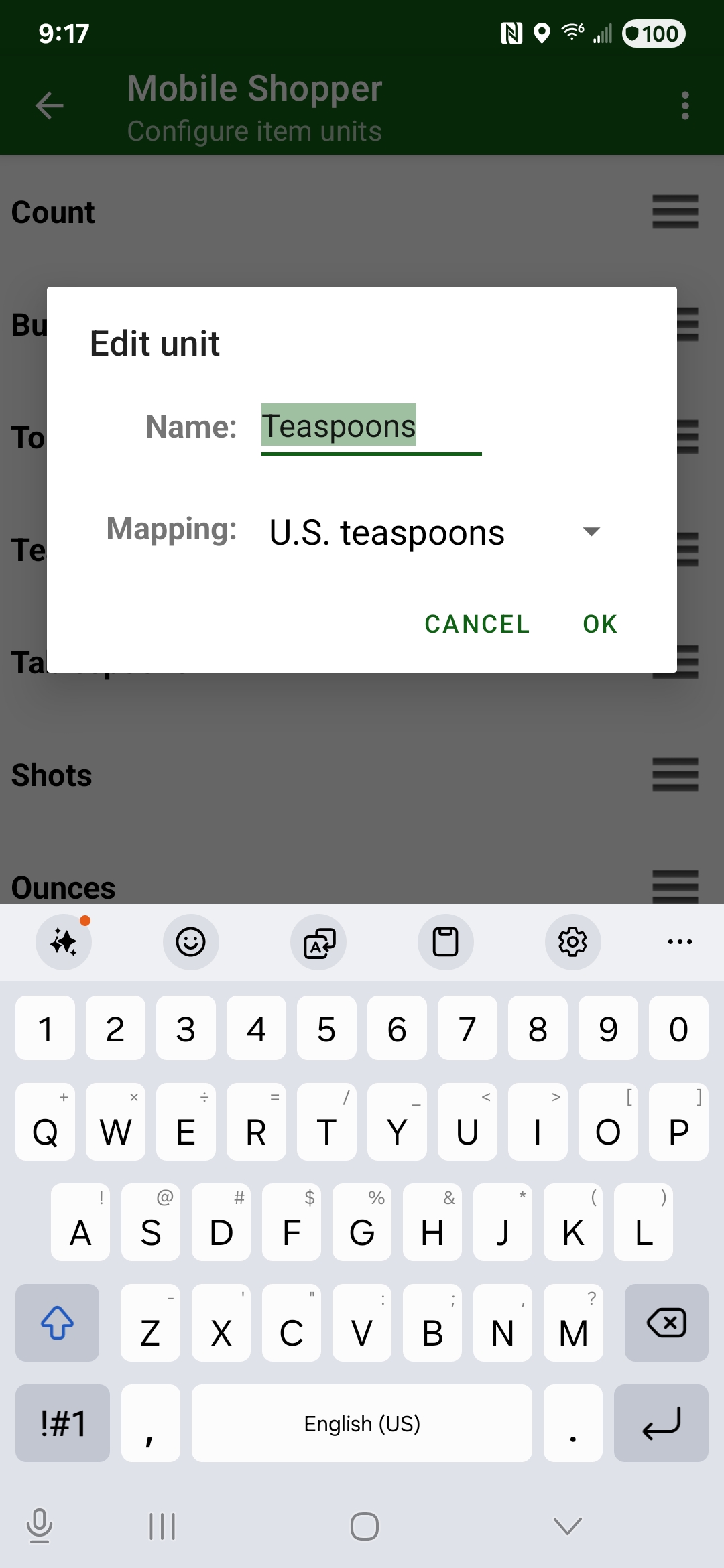Screen dimensions: 724x1568
Task: Tap the keyboard backspace key
Action: 666,1323
